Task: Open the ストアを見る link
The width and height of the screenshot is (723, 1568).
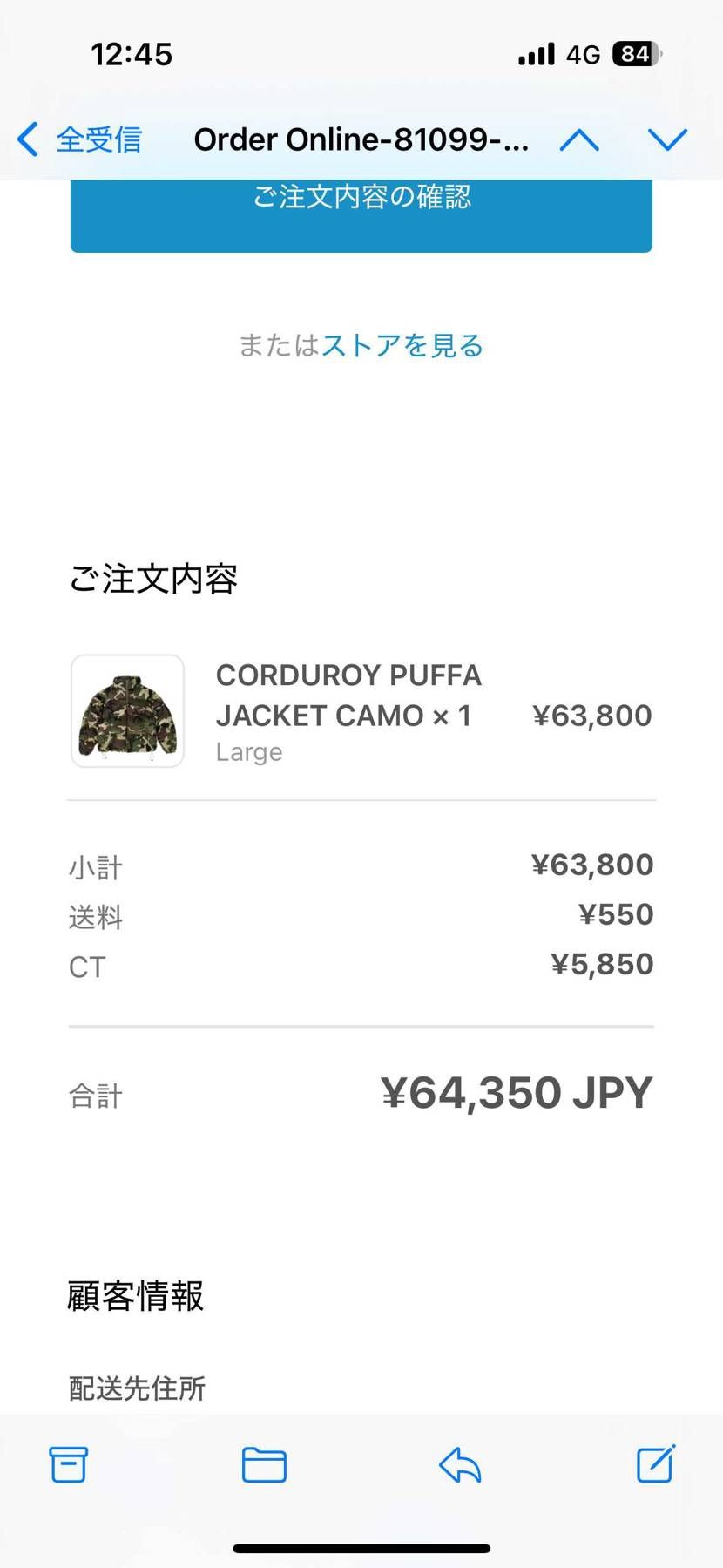Action: click(402, 345)
